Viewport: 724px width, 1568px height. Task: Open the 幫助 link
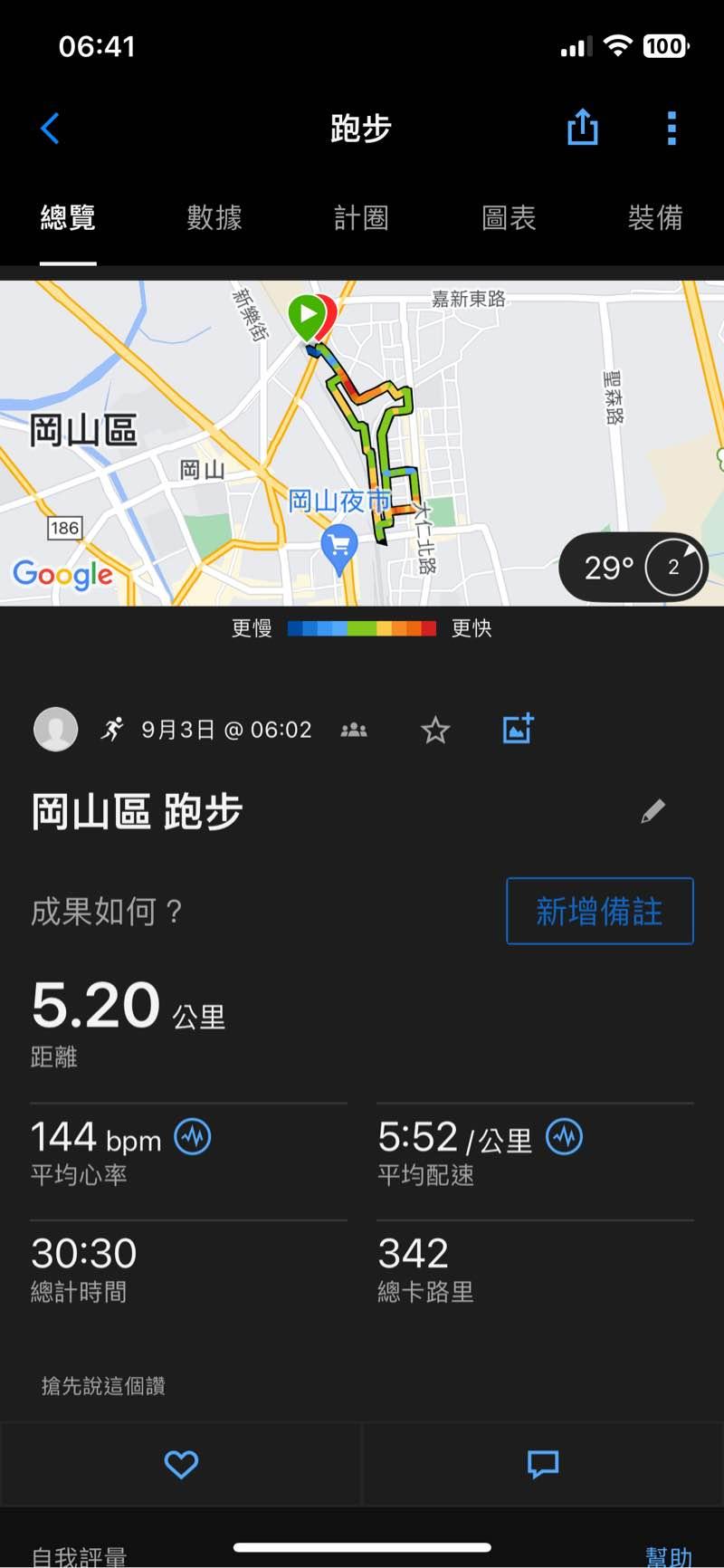pos(669,1556)
